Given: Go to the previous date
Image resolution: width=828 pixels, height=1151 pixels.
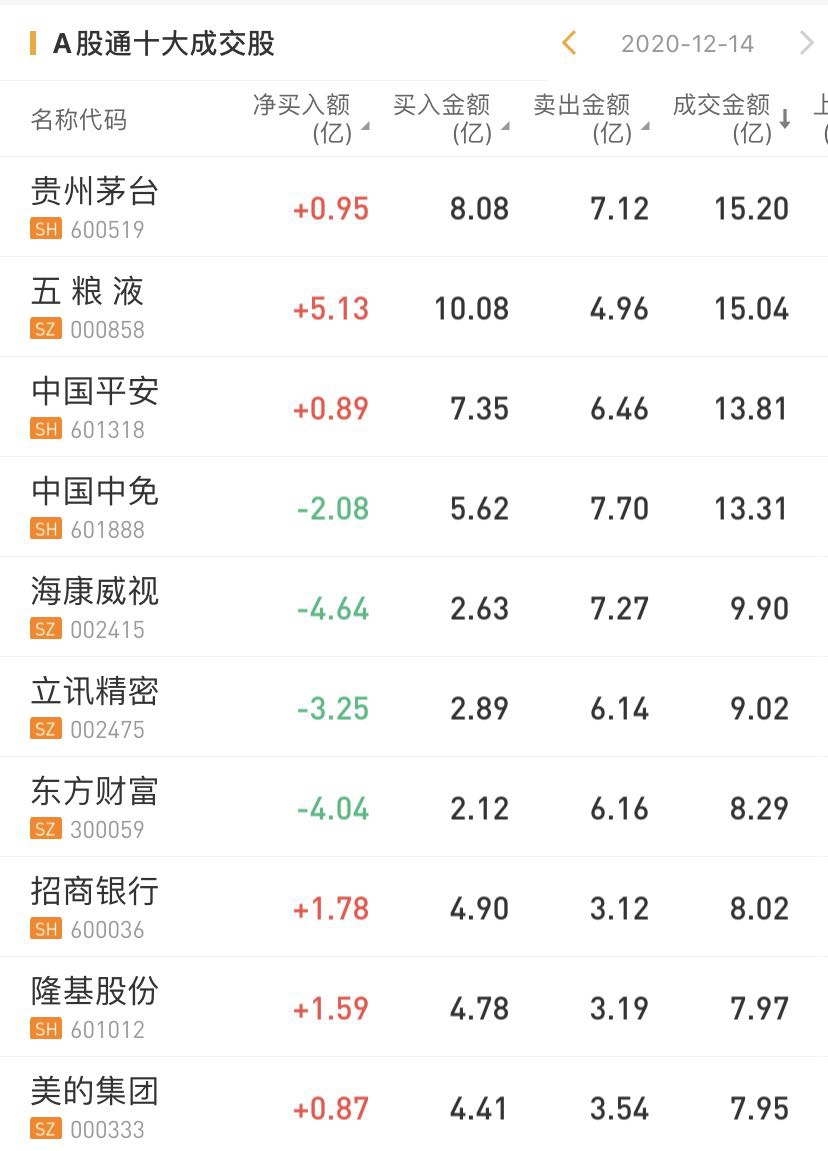Looking at the screenshot, I should (x=569, y=43).
